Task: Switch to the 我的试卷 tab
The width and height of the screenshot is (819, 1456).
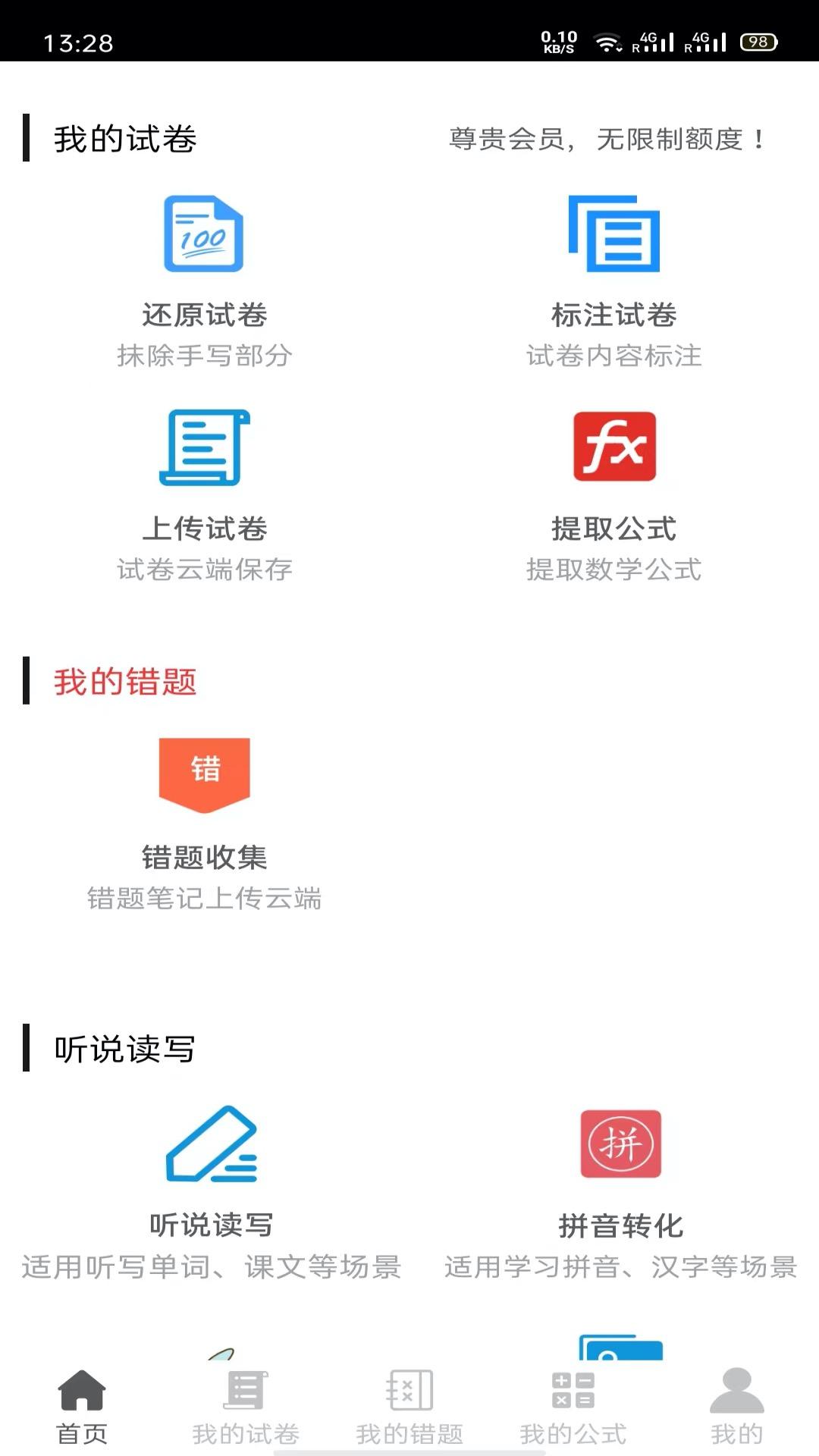Action: tap(246, 1407)
